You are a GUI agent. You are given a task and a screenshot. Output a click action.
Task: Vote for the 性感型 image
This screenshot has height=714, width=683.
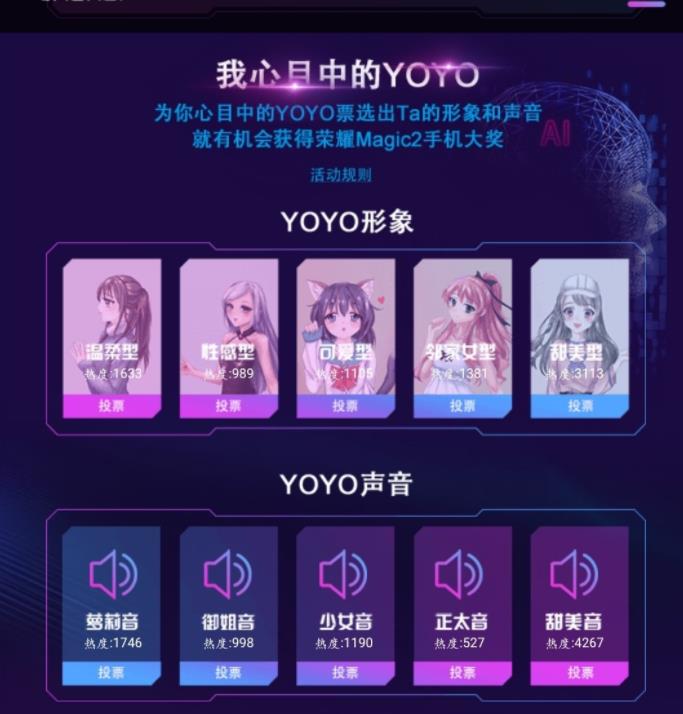(x=228, y=406)
